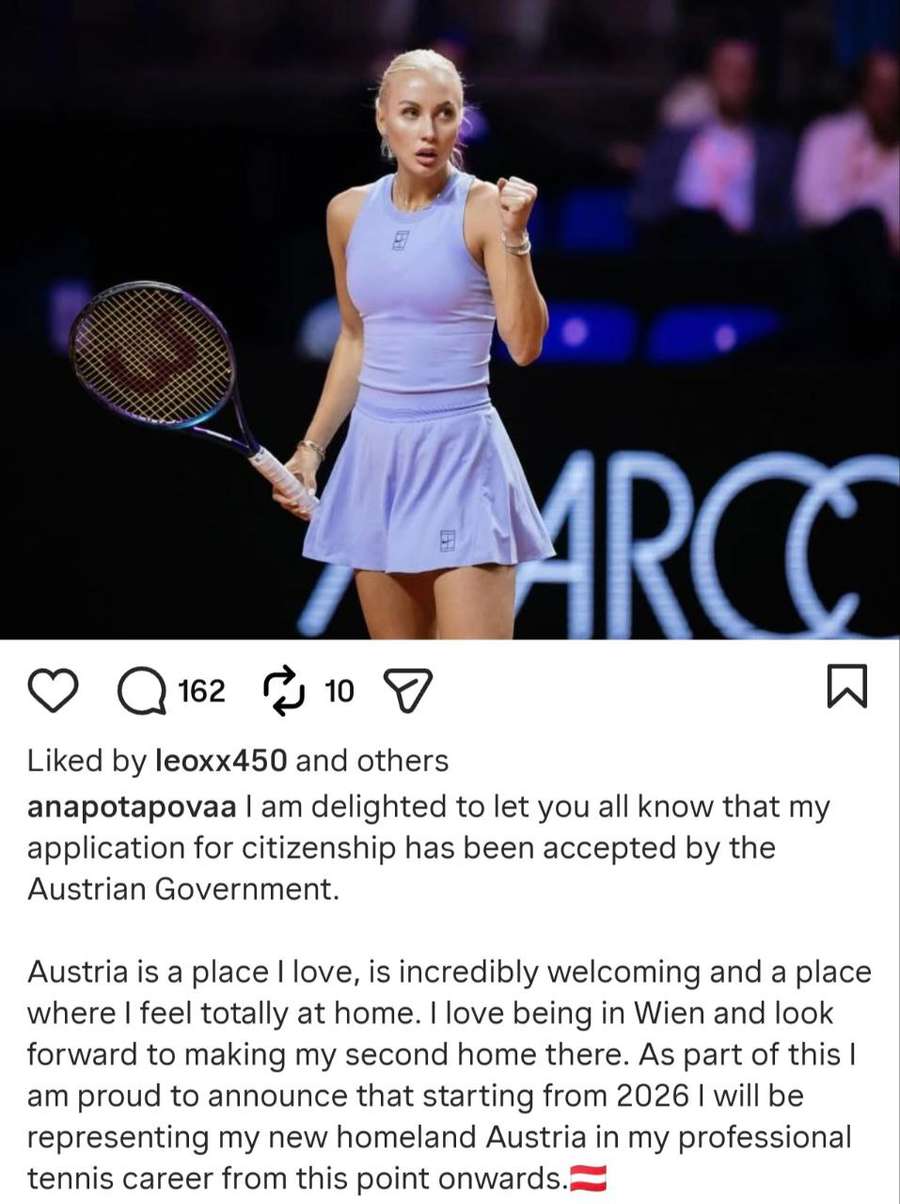The height and width of the screenshot is (1204, 900).
Task: Expand the 10 reposts count details
Action: 340,690
